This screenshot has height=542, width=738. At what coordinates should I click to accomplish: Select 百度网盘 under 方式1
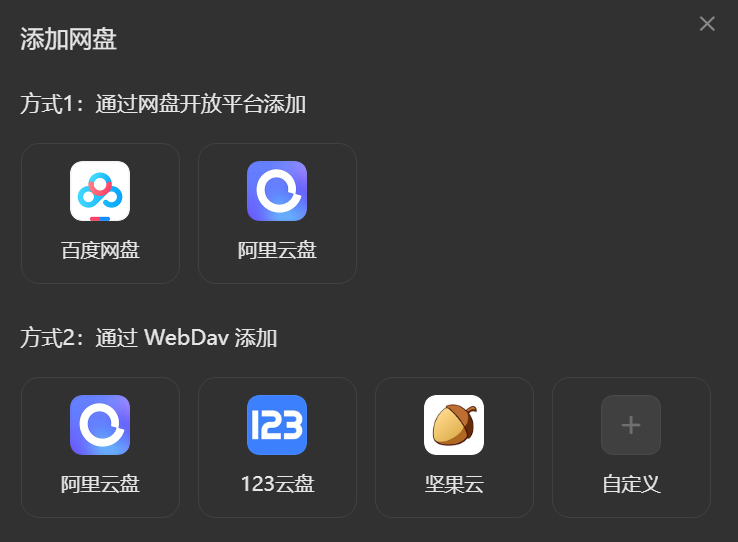(x=100, y=213)
